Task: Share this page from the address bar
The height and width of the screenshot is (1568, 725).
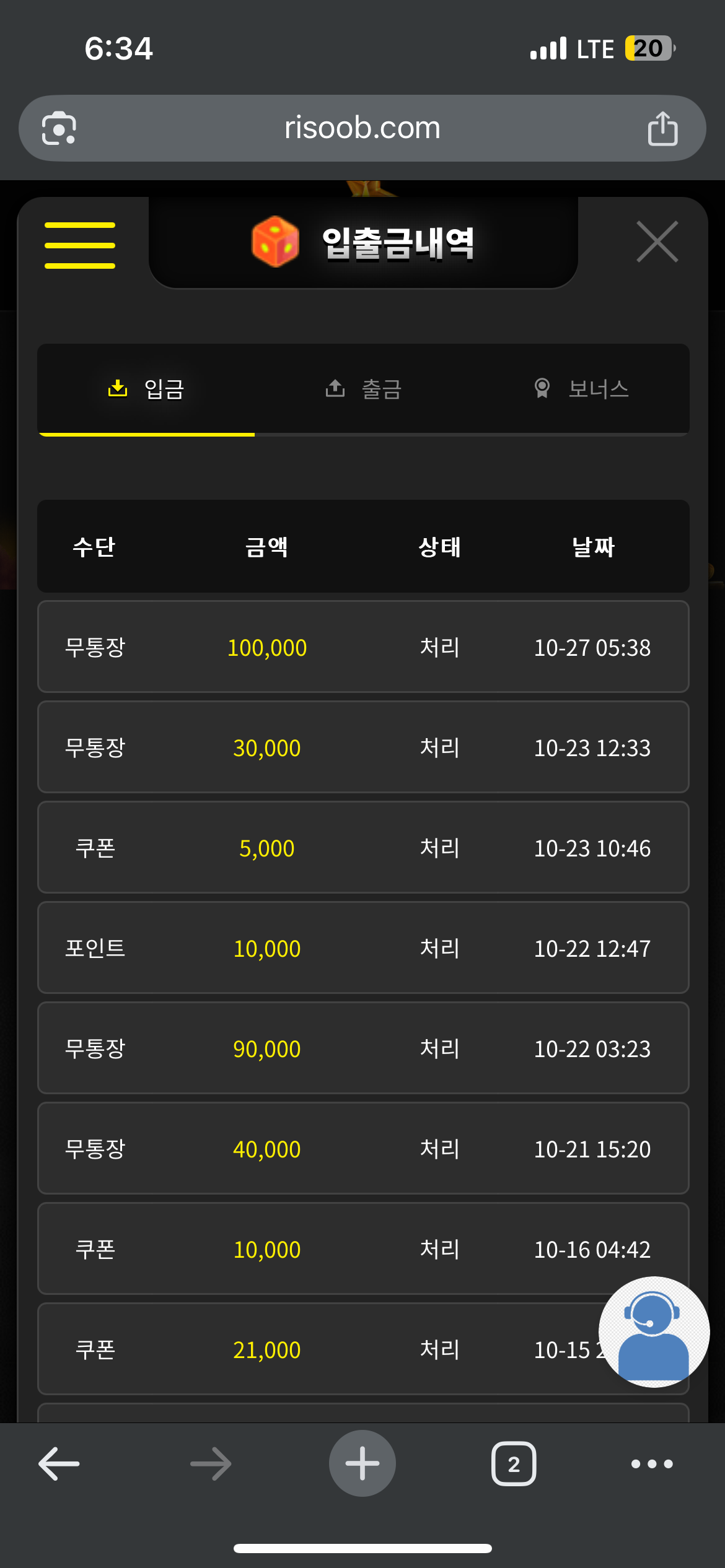Action: tap(662, 128)
